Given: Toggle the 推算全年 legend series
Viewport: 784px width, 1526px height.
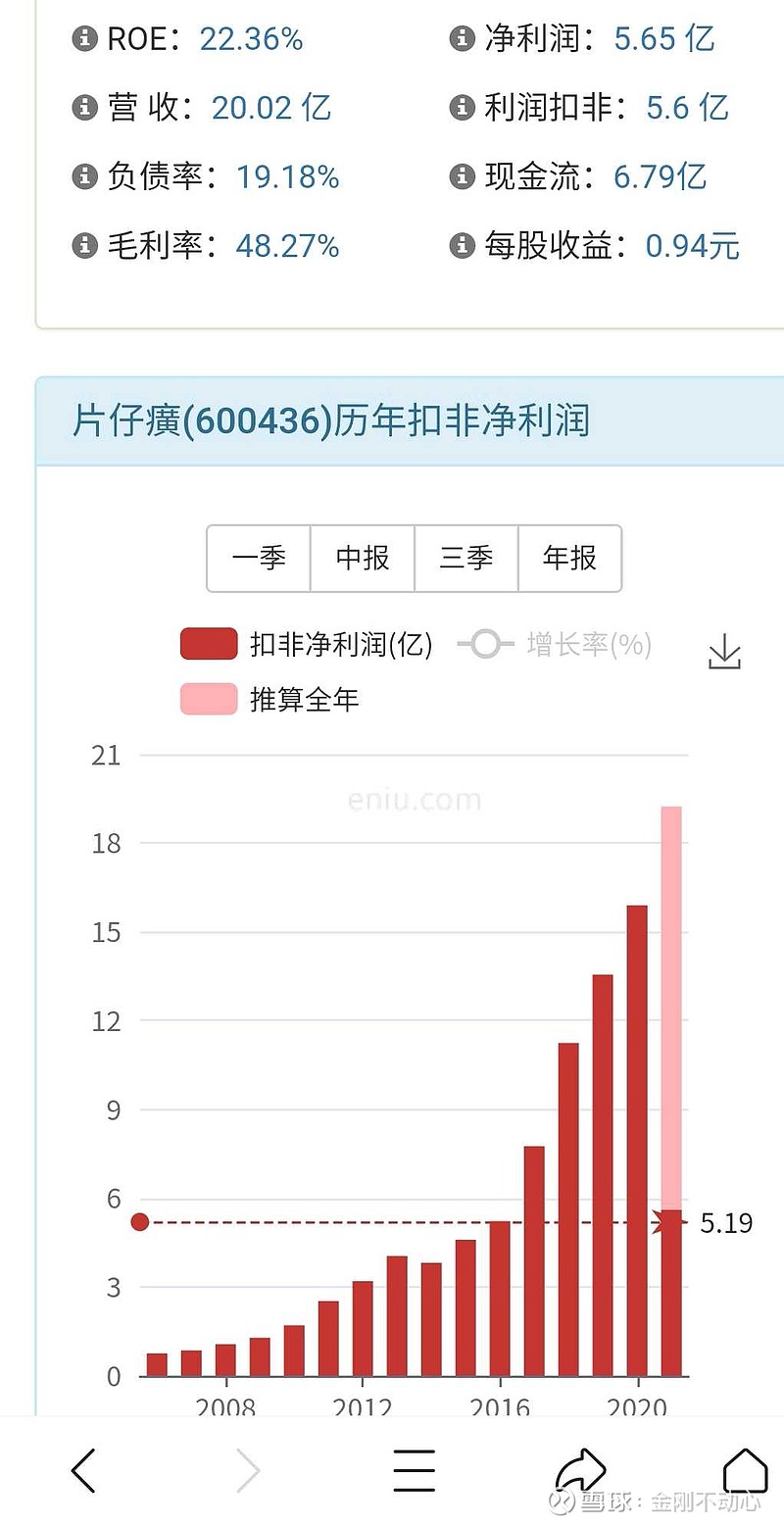Looking at the screenshot, I should pos(270,700).
